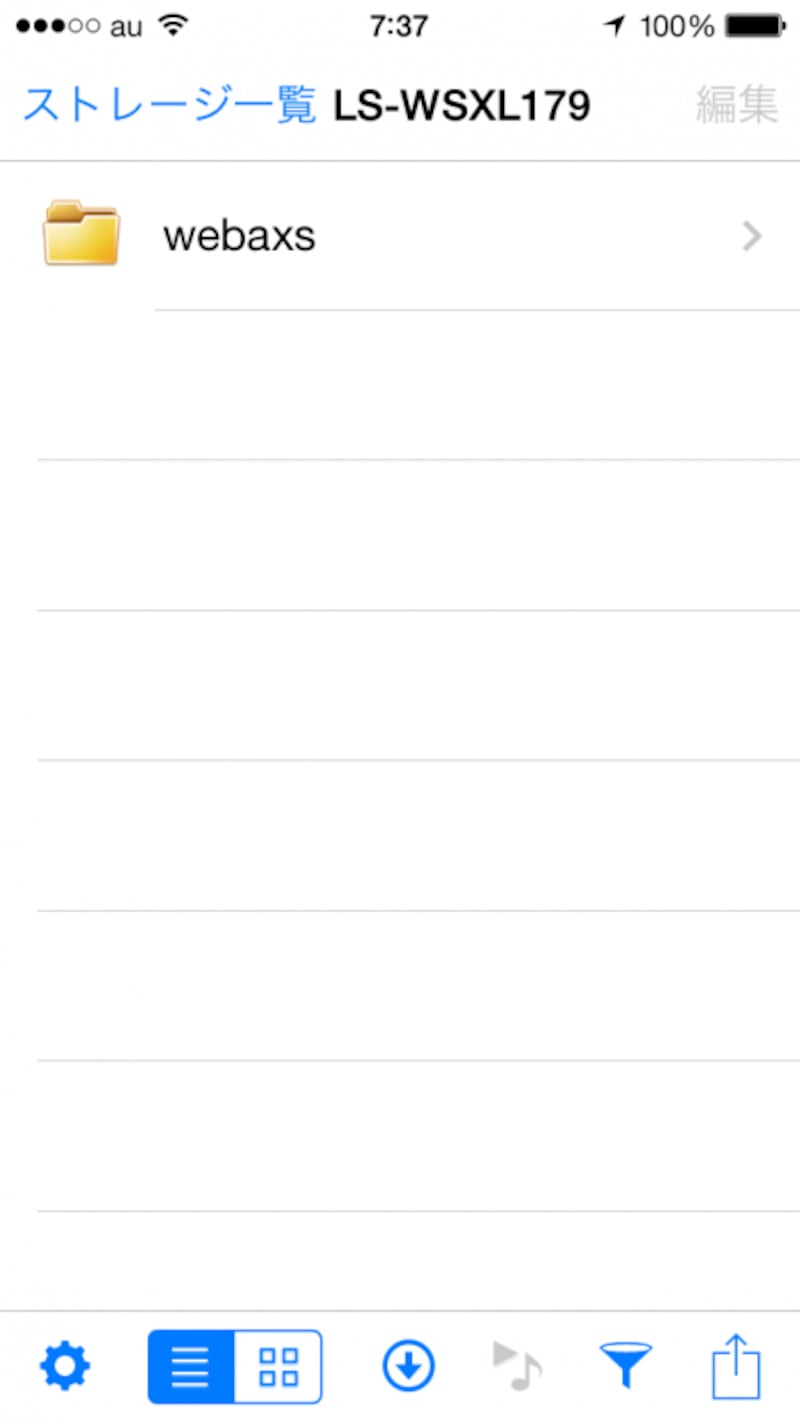This screenshot has height=1422, width=800.
Task: Go back to ストレージ一覧
Action: click(168, 105)
